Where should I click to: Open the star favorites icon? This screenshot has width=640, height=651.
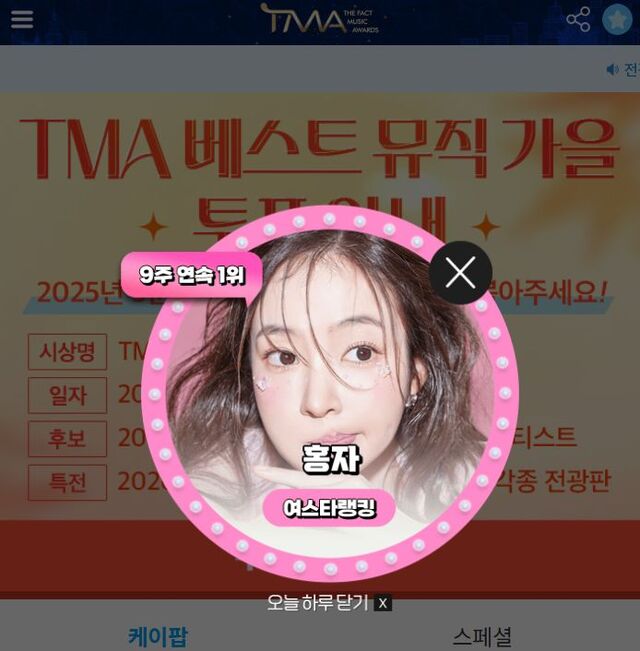617,19
